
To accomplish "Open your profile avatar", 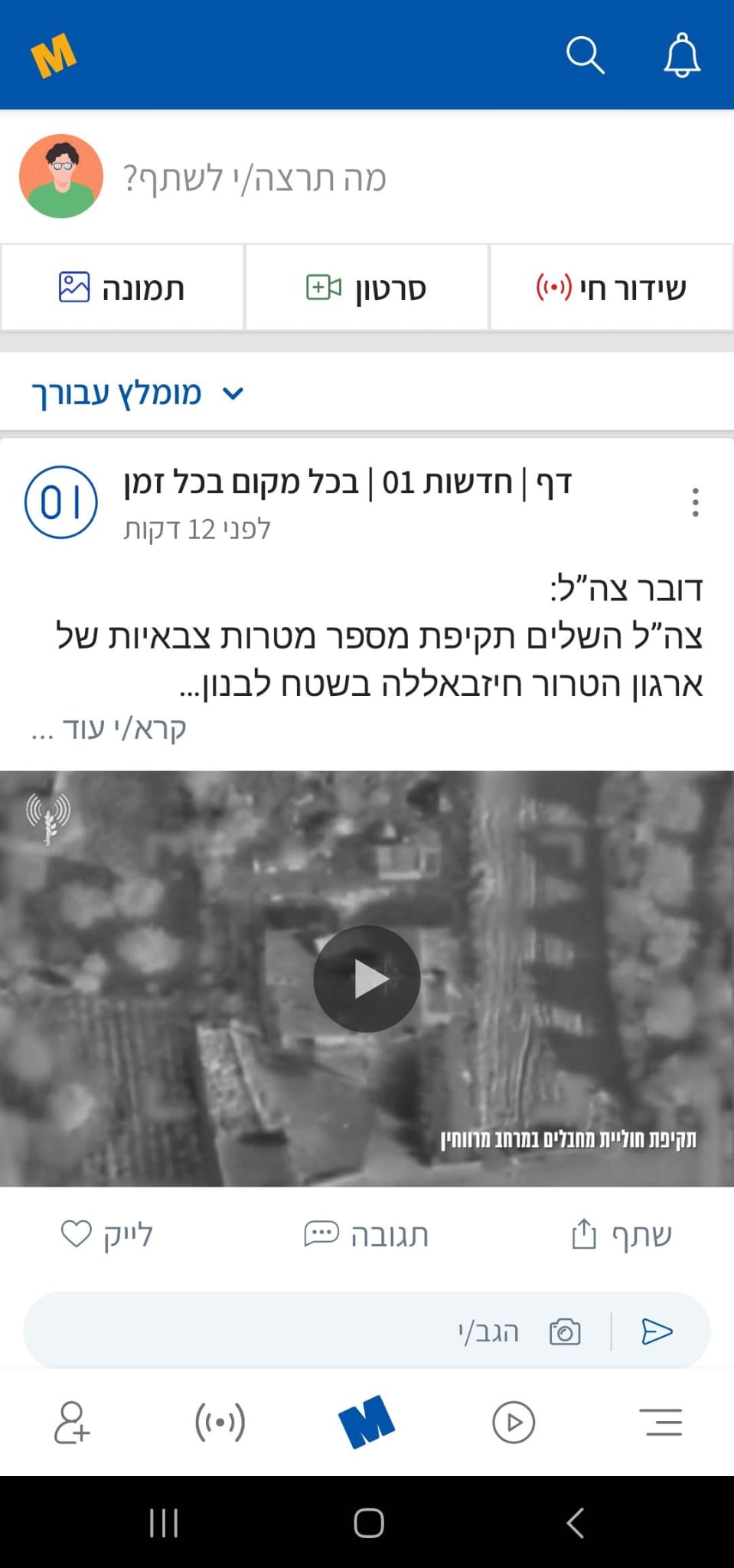I will pyautogui.click(x=61, y=177).
